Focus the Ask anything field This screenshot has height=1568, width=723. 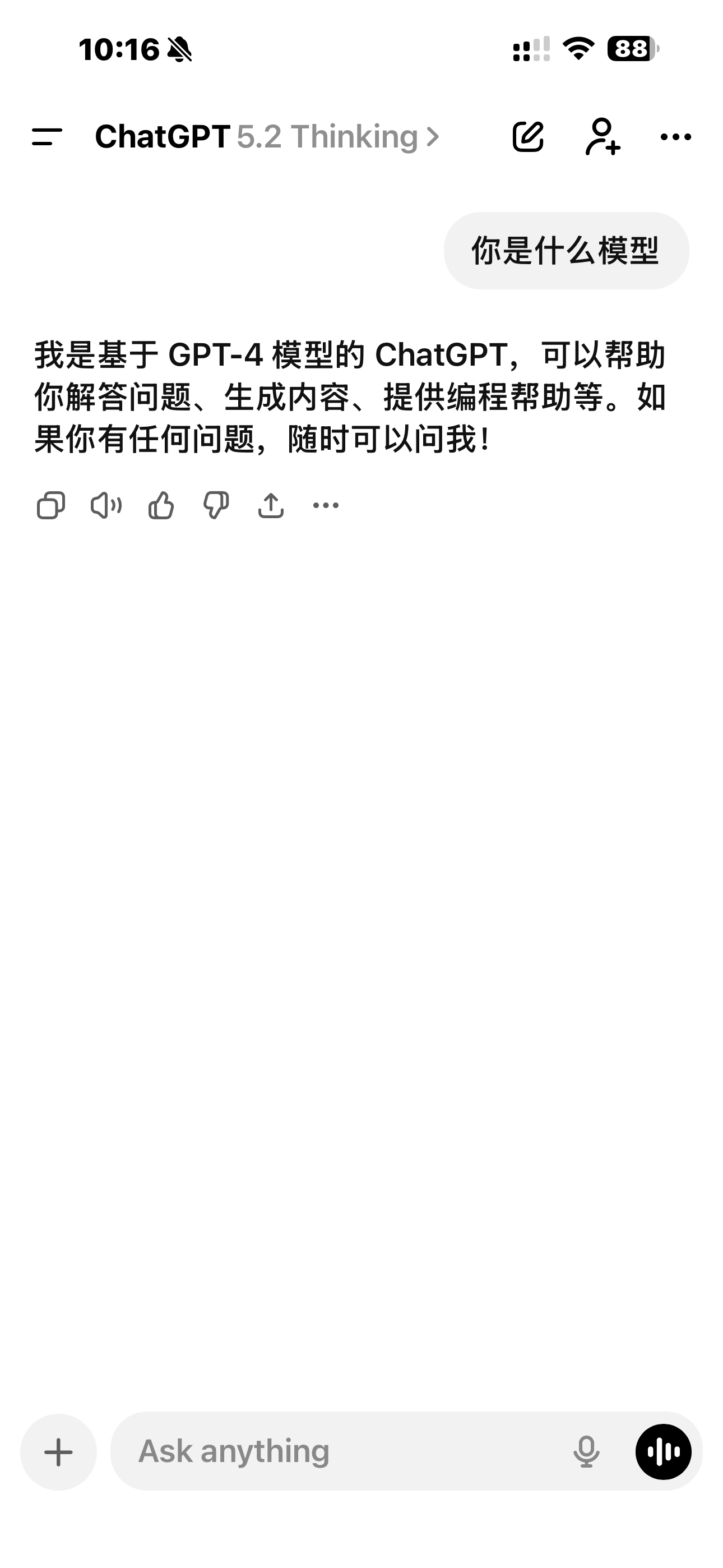point(341,1451)
